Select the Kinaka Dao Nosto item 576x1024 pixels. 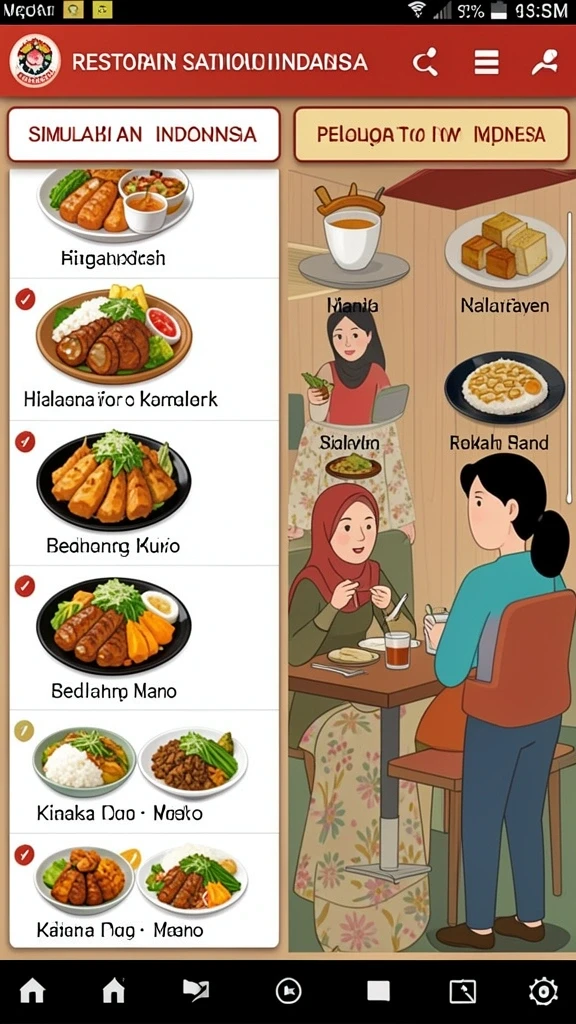click(144, 772)
